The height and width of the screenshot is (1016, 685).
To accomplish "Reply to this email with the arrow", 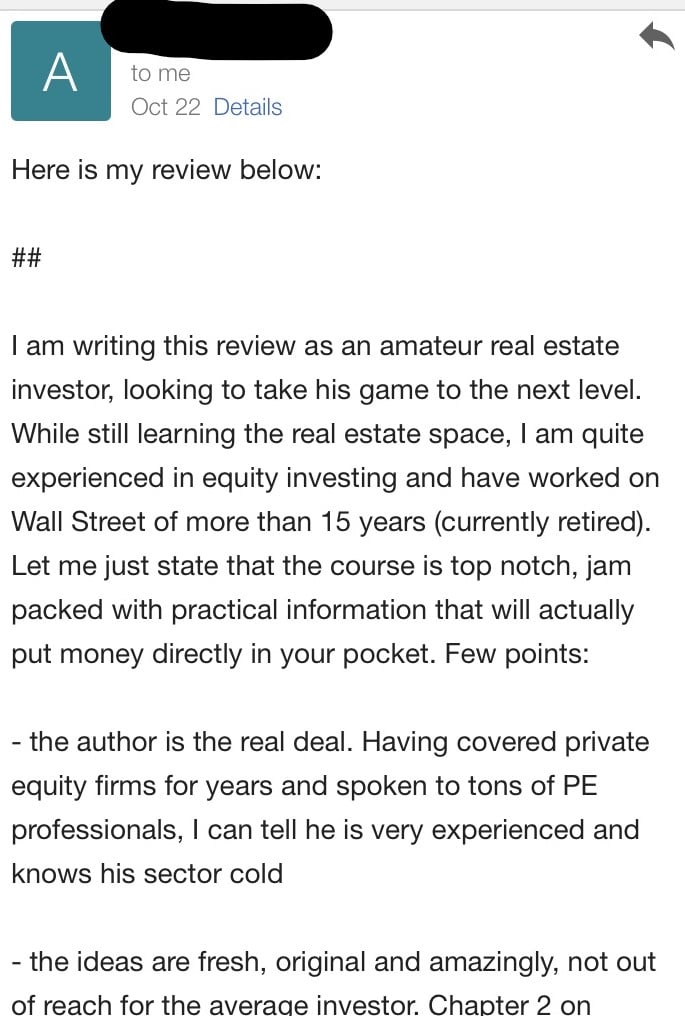I will [655, 39].
